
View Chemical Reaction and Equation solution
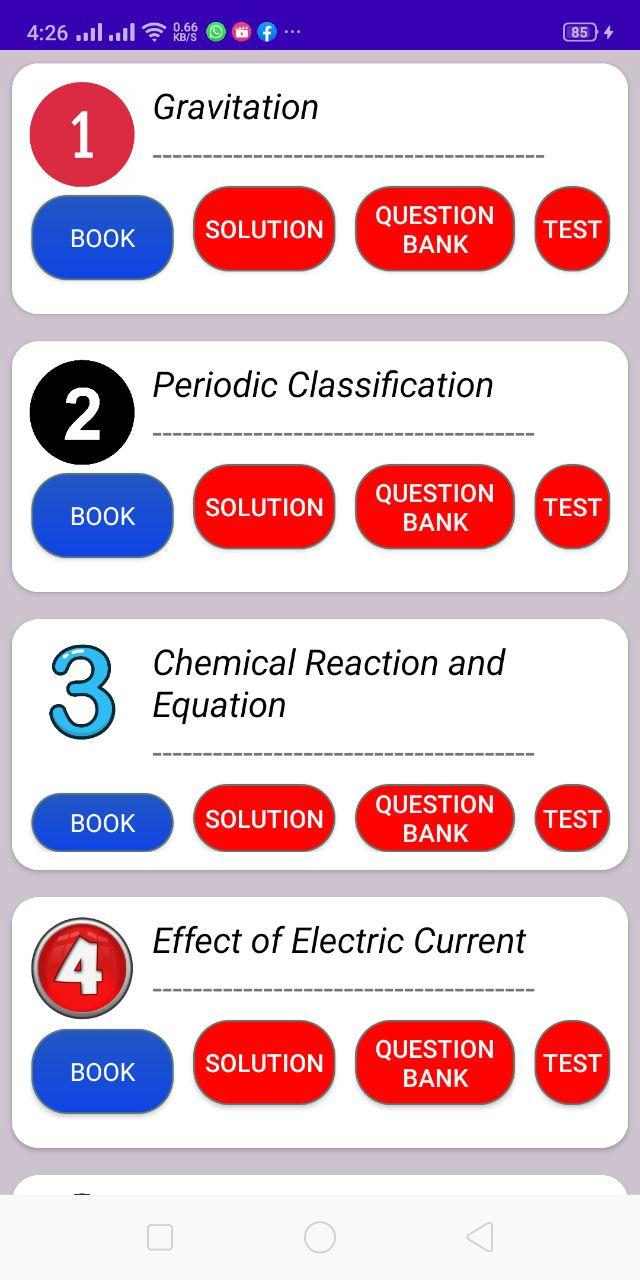point(264,818)
